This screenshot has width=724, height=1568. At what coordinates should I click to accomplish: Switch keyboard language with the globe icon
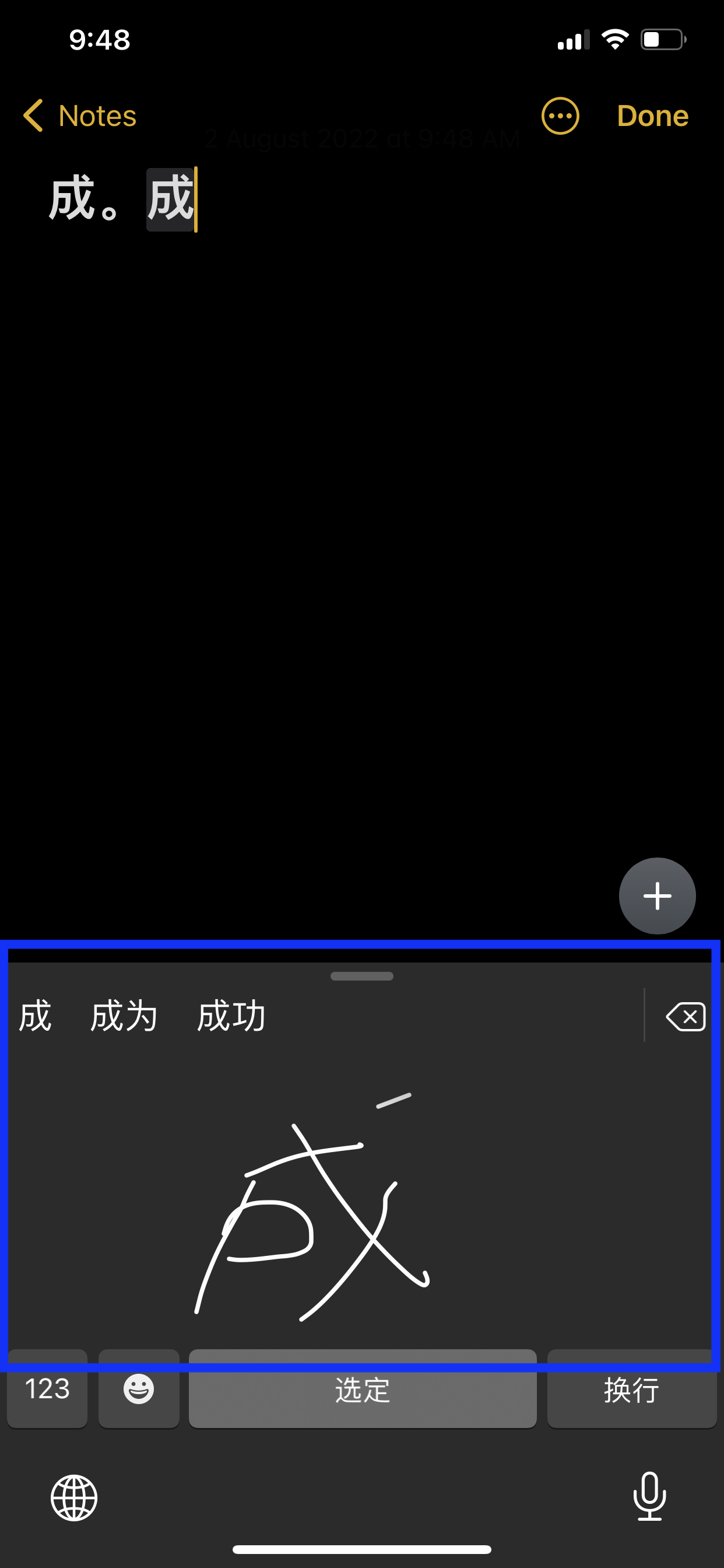point(73,1497)
